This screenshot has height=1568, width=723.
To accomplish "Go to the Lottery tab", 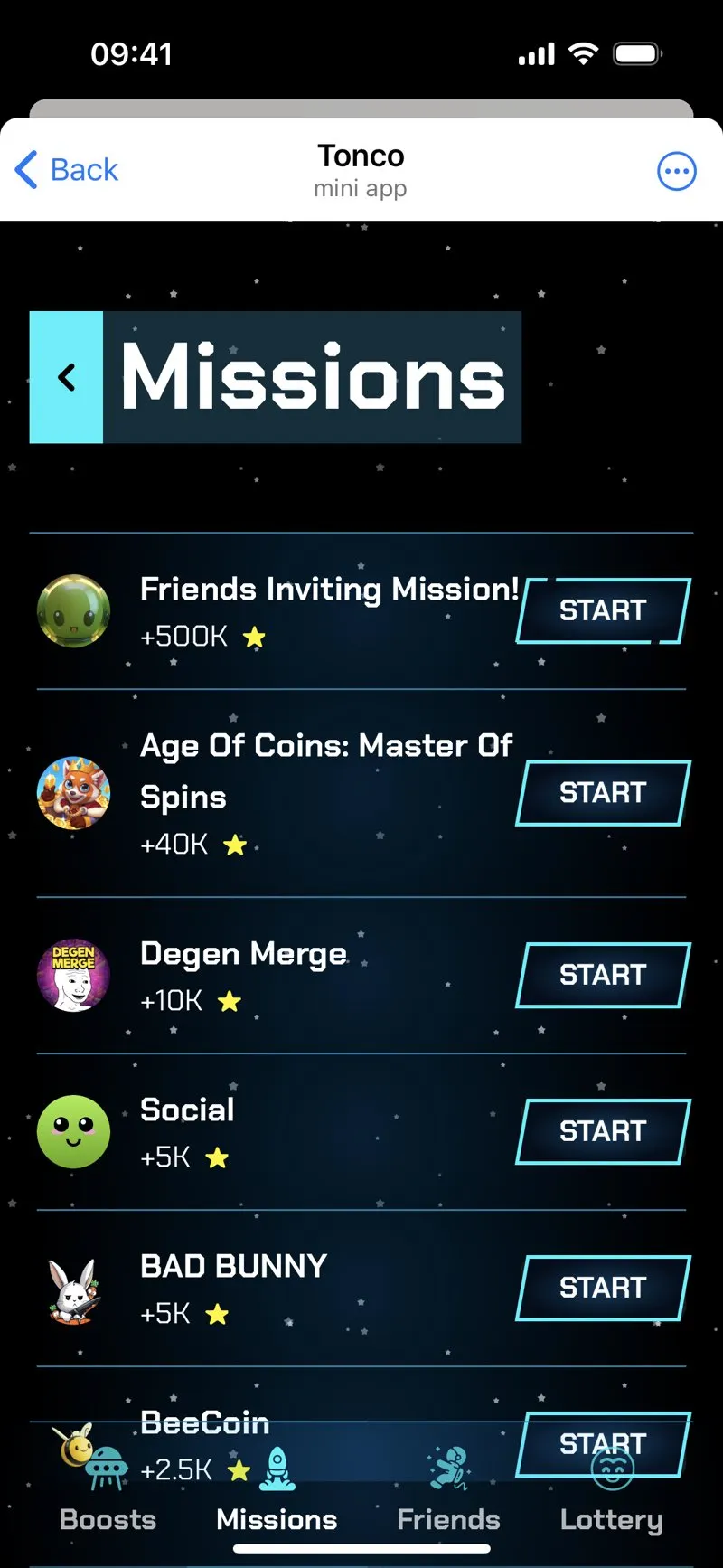I will pyautogui.click(x=612, y=1492).
